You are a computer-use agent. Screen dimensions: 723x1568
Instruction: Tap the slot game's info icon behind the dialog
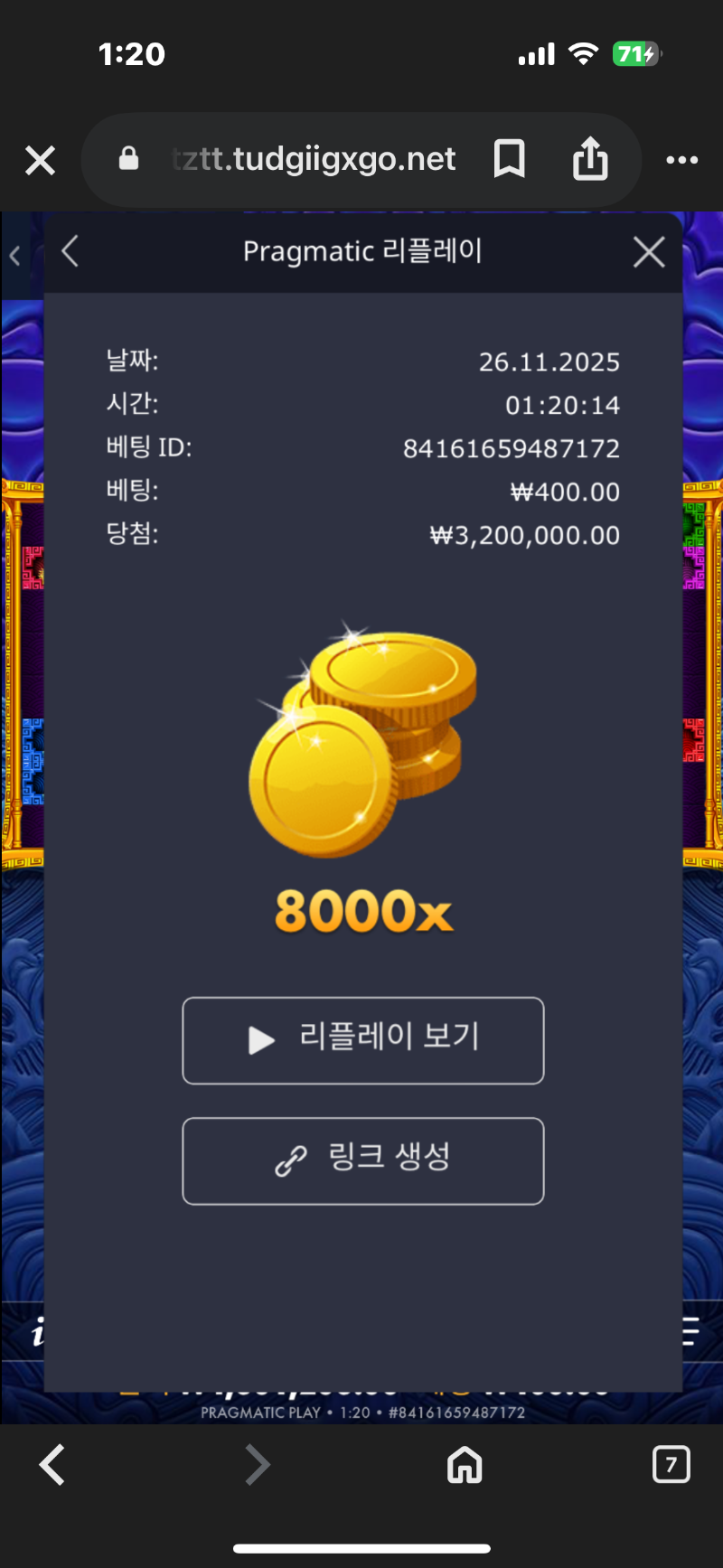coord(40,1331)
